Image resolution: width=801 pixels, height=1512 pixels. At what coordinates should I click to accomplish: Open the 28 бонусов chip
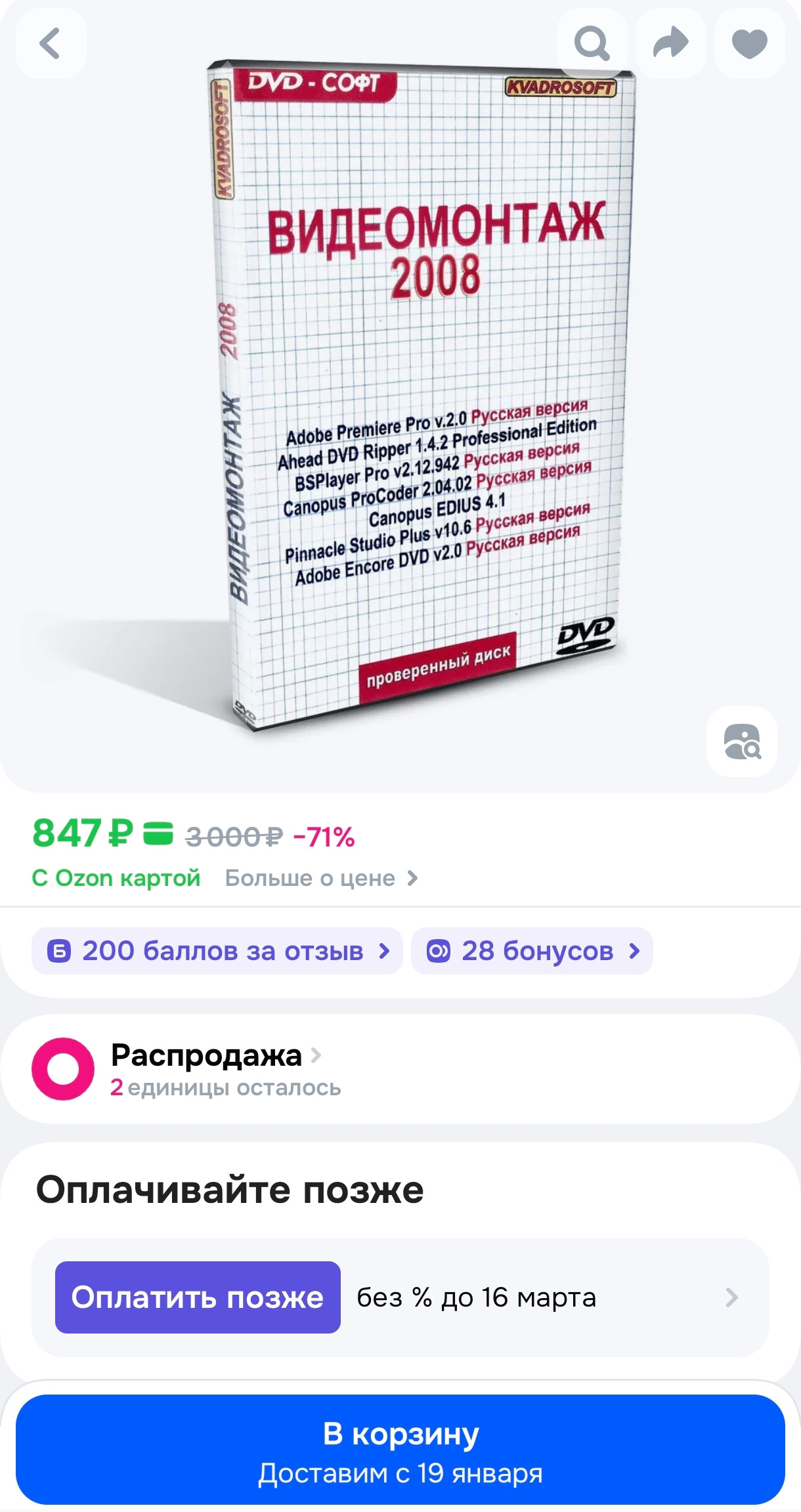point(532,951)
